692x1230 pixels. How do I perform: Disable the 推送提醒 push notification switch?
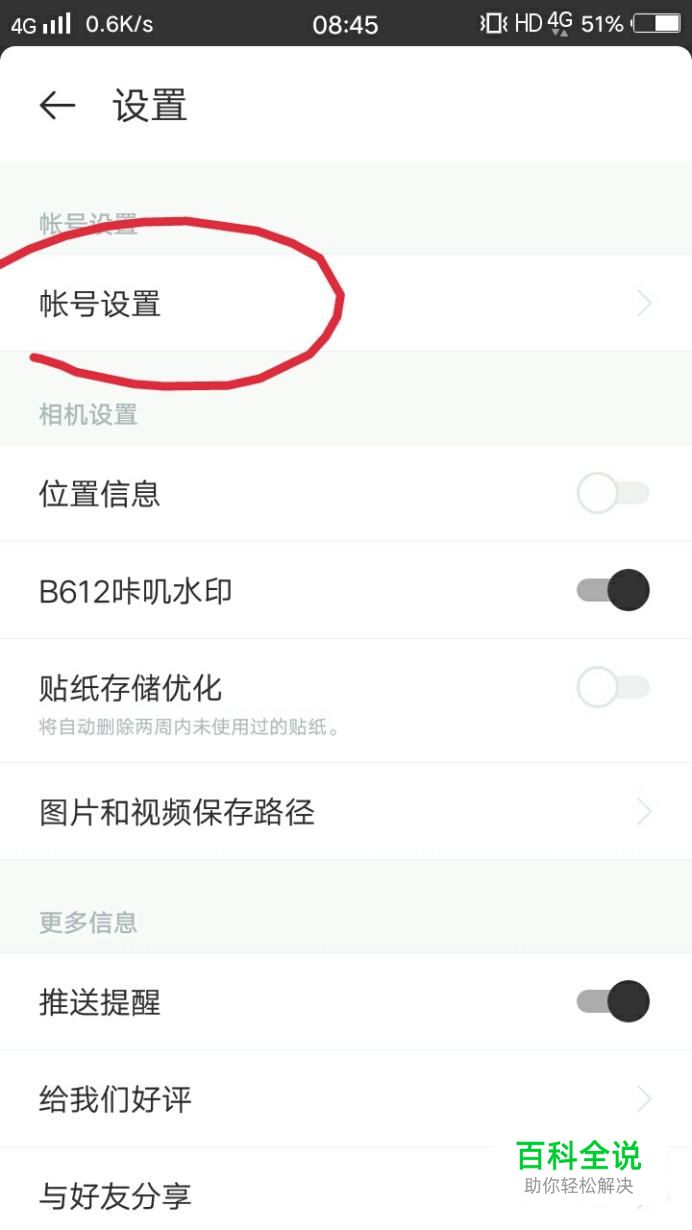613,1001
